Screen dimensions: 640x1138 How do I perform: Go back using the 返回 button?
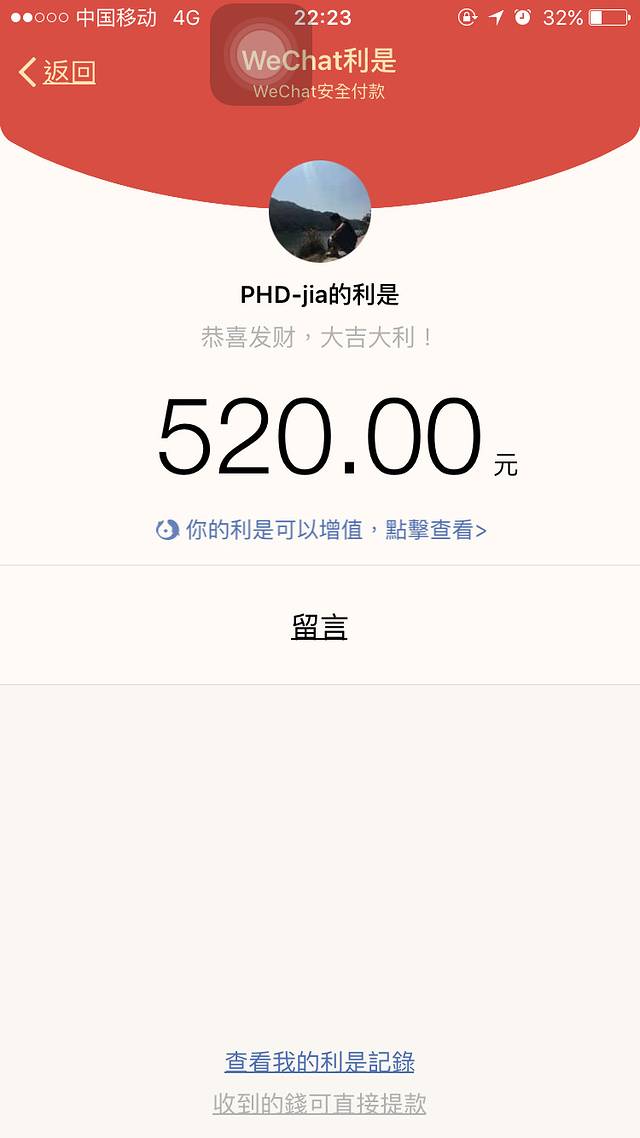[x=58, y=72]
